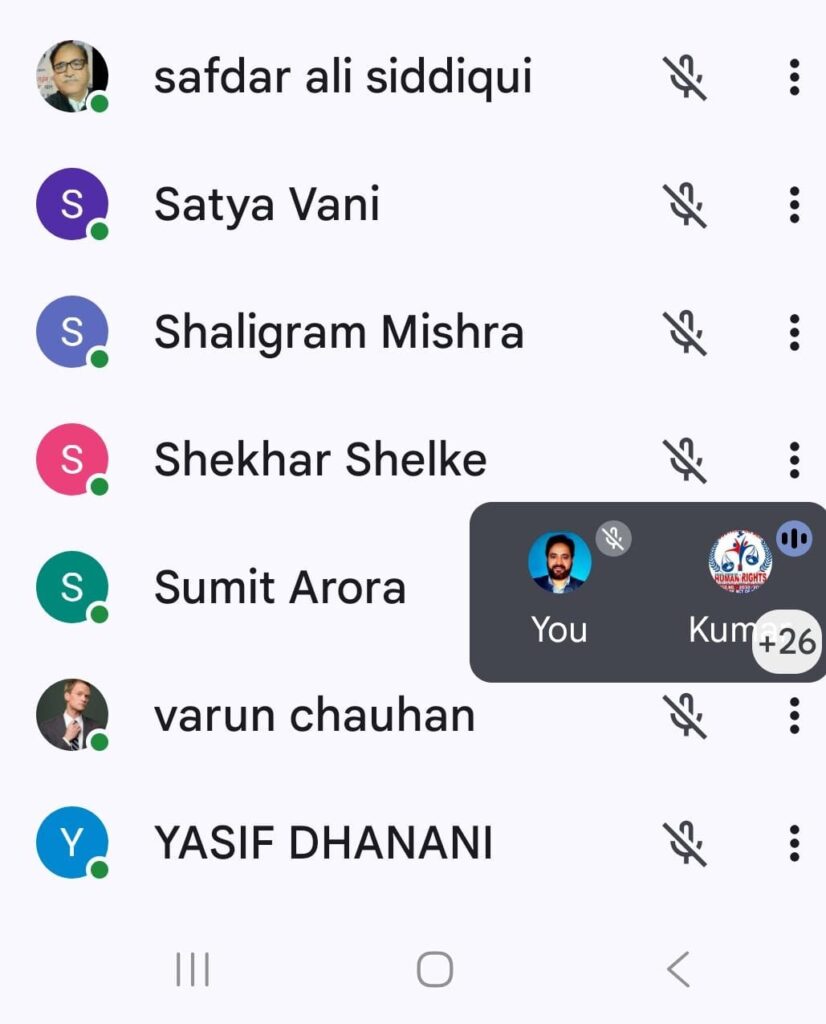This screenshot has height=1024, width=826.
Task: Open more options for Satya Vani
Action: (794, 205)
